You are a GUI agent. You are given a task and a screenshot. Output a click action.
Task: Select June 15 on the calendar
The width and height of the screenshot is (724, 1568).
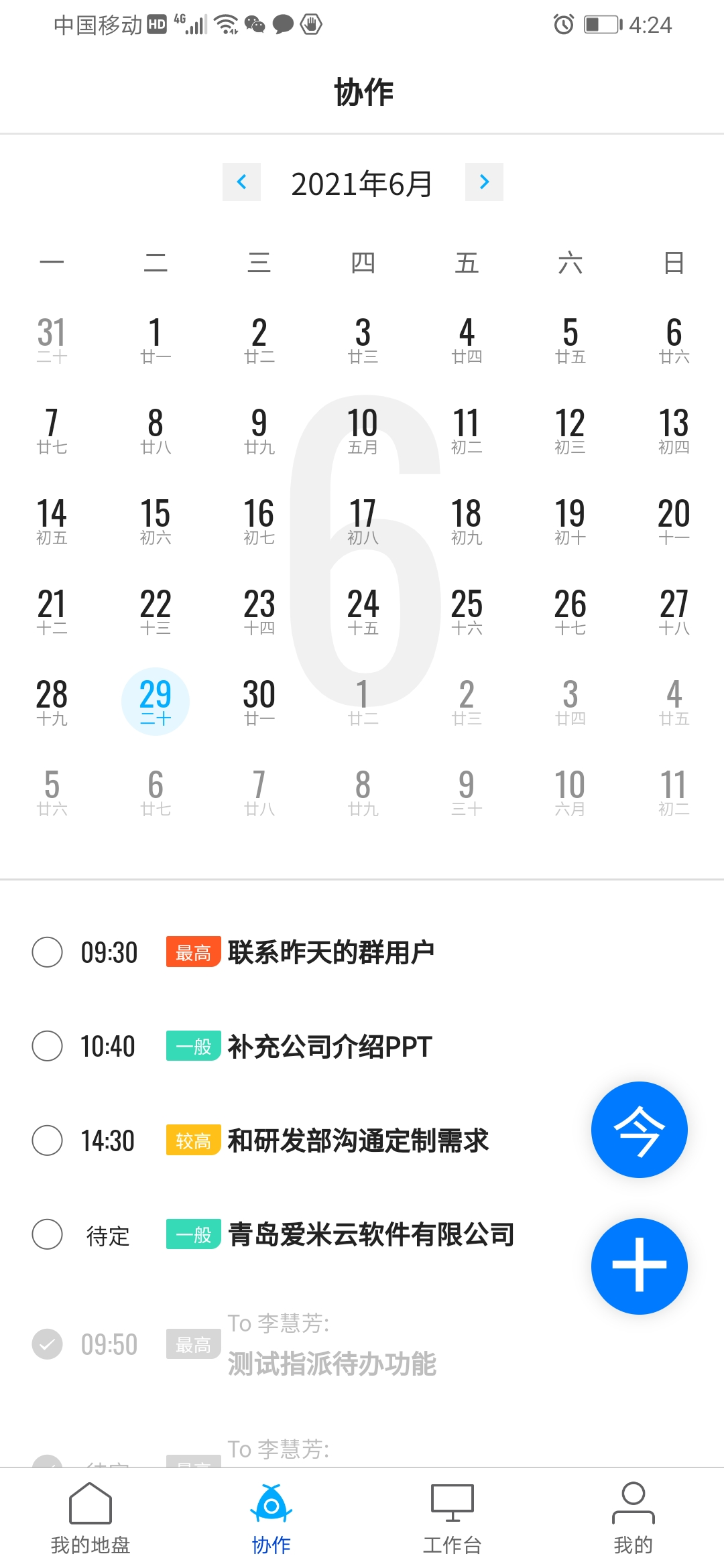156,521
